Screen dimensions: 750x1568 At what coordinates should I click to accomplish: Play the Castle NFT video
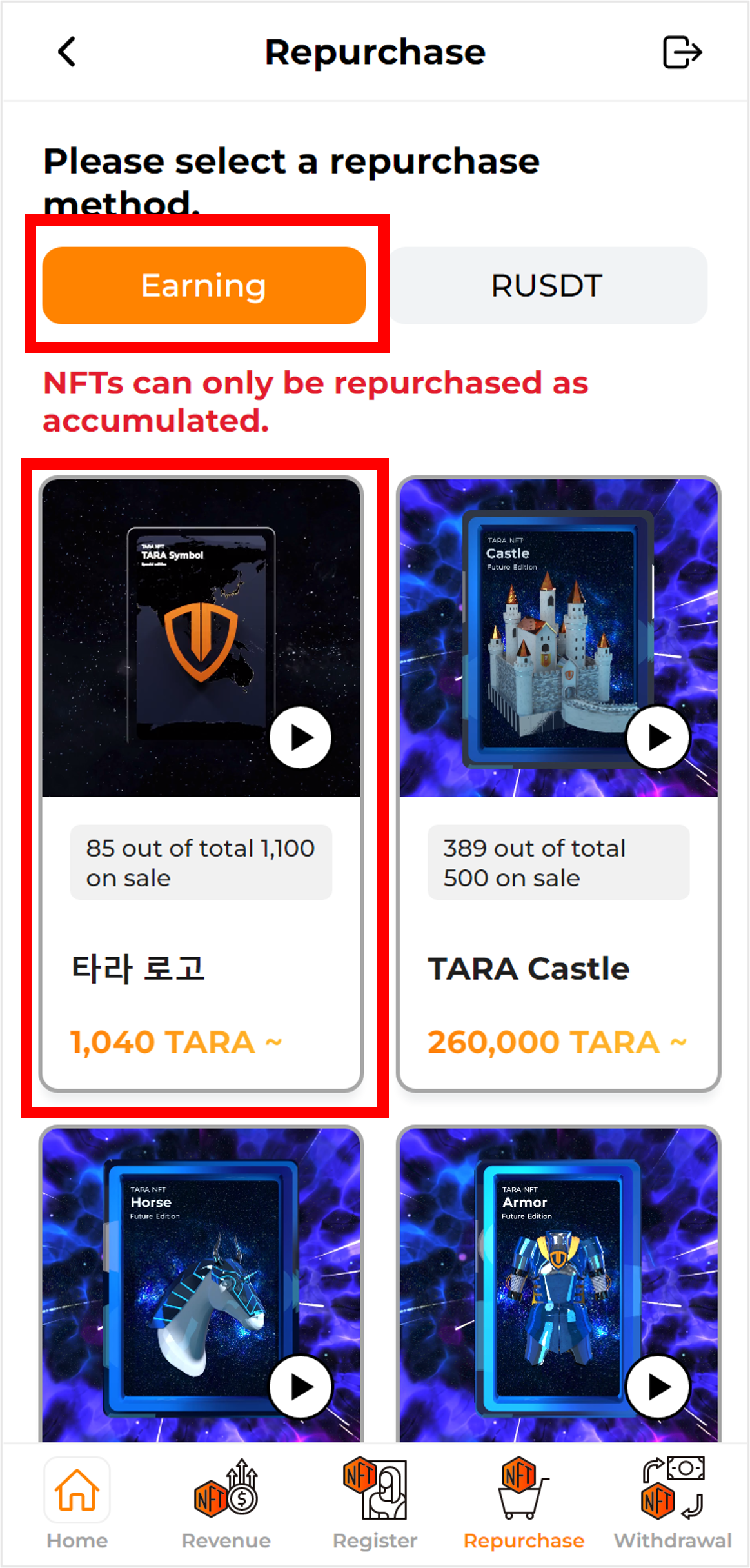point(658,737)
